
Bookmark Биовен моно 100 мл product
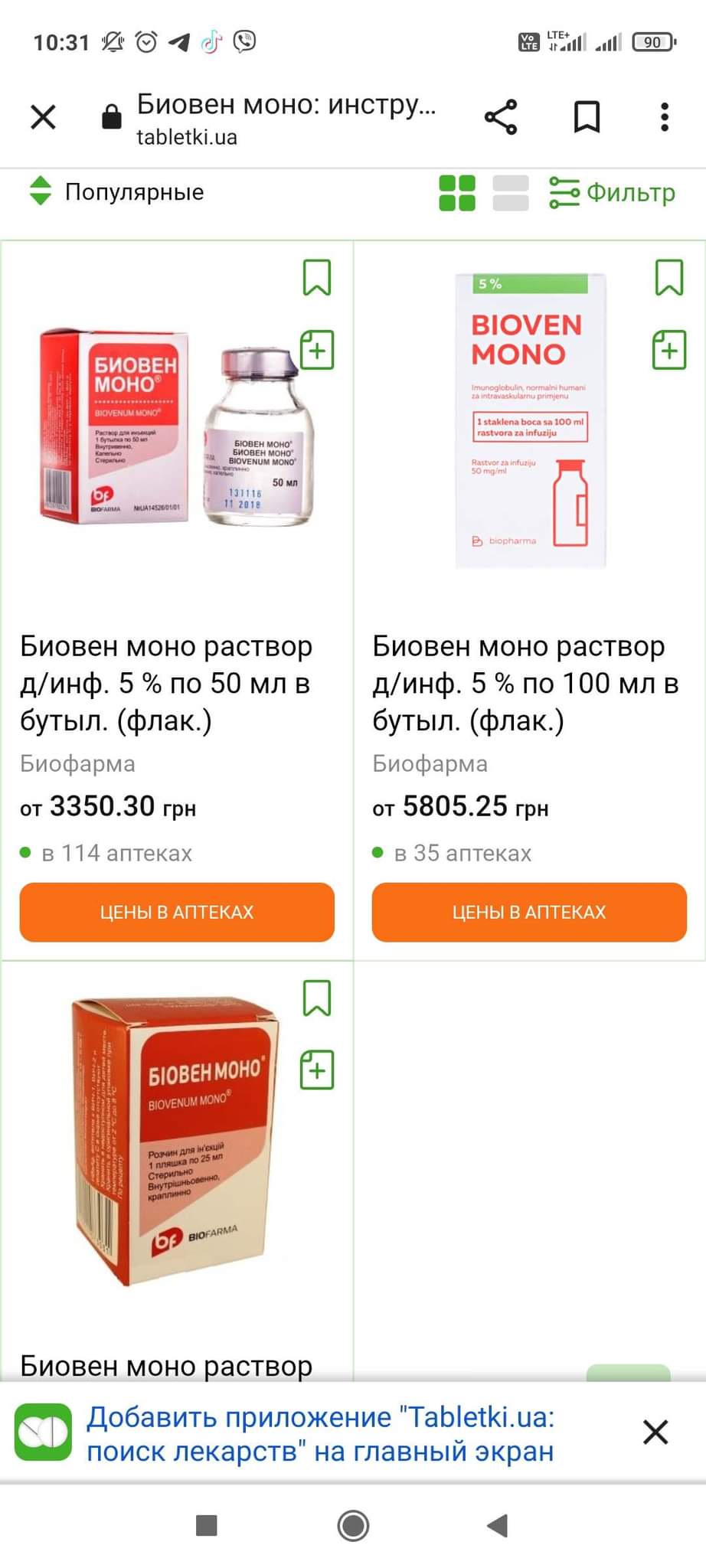click(668, 277)
